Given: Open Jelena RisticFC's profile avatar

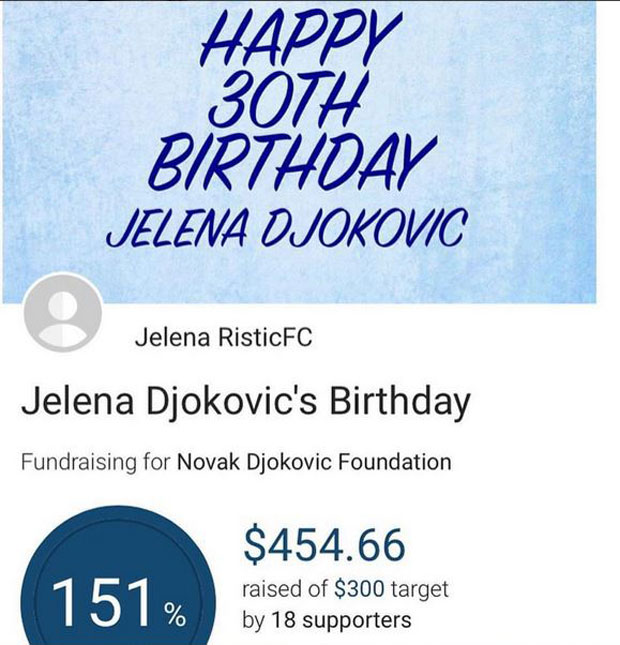Looking at the screenshot, I should (x=63, y=313).
